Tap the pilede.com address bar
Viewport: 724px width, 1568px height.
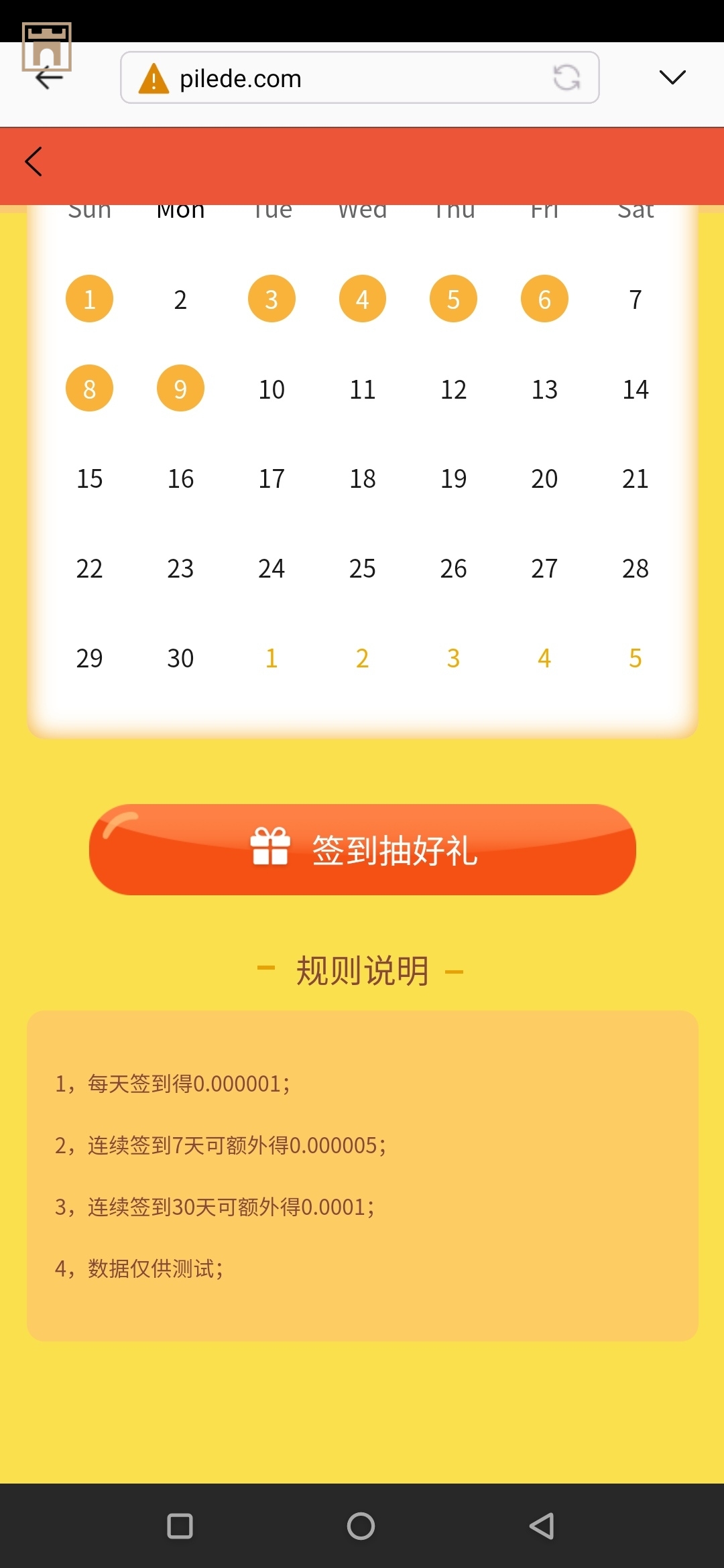pyautogui.click(x=335, y=78)
